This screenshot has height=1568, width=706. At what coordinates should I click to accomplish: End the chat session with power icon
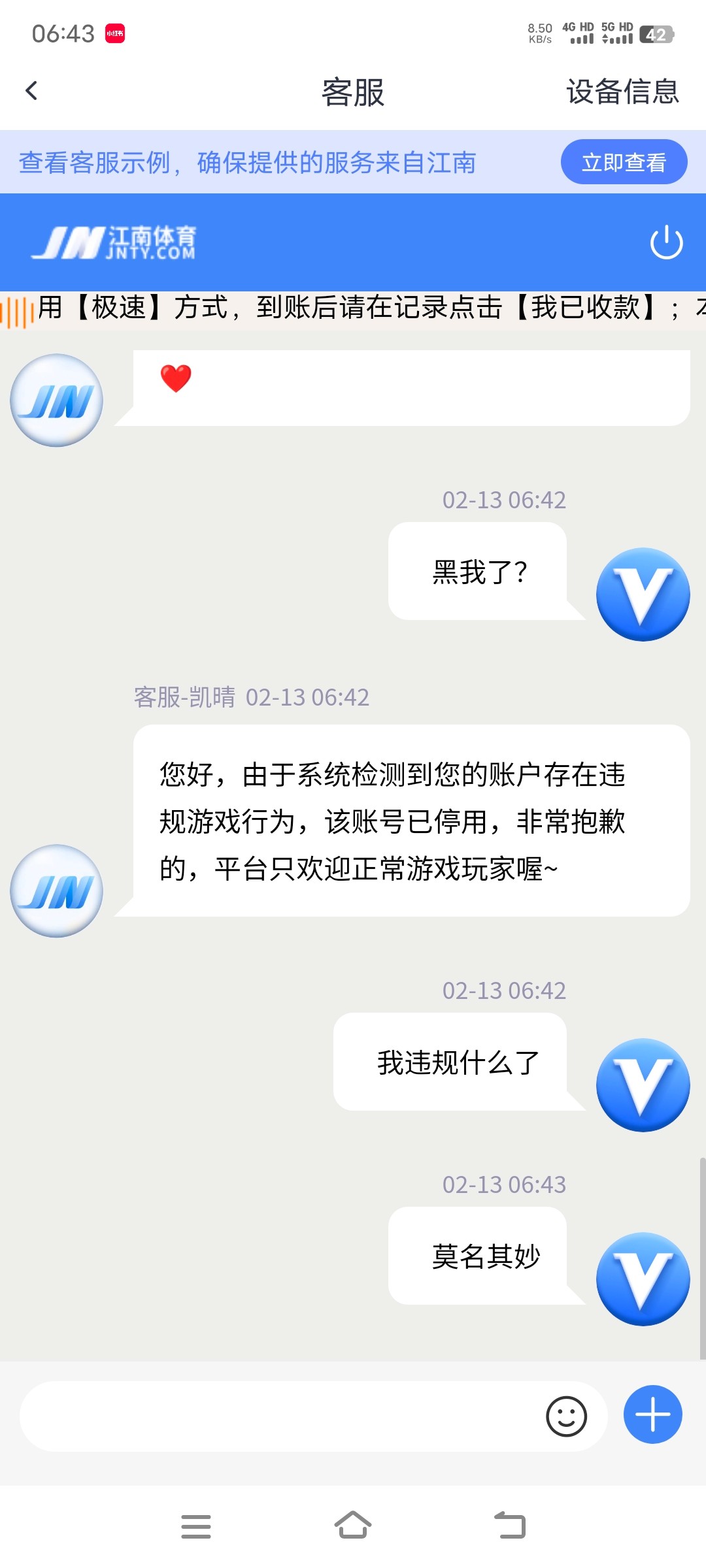tap(666, 242)
